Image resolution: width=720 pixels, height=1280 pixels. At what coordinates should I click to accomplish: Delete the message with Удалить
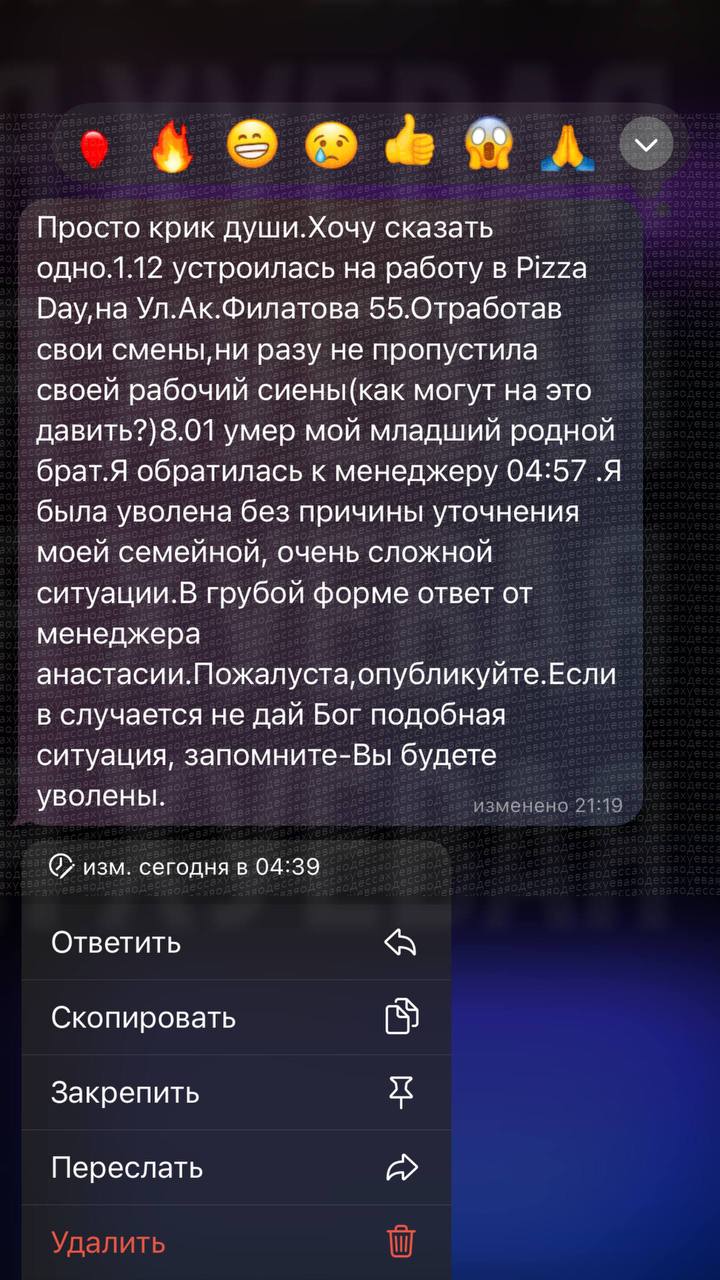click(x=236, y=1242)
